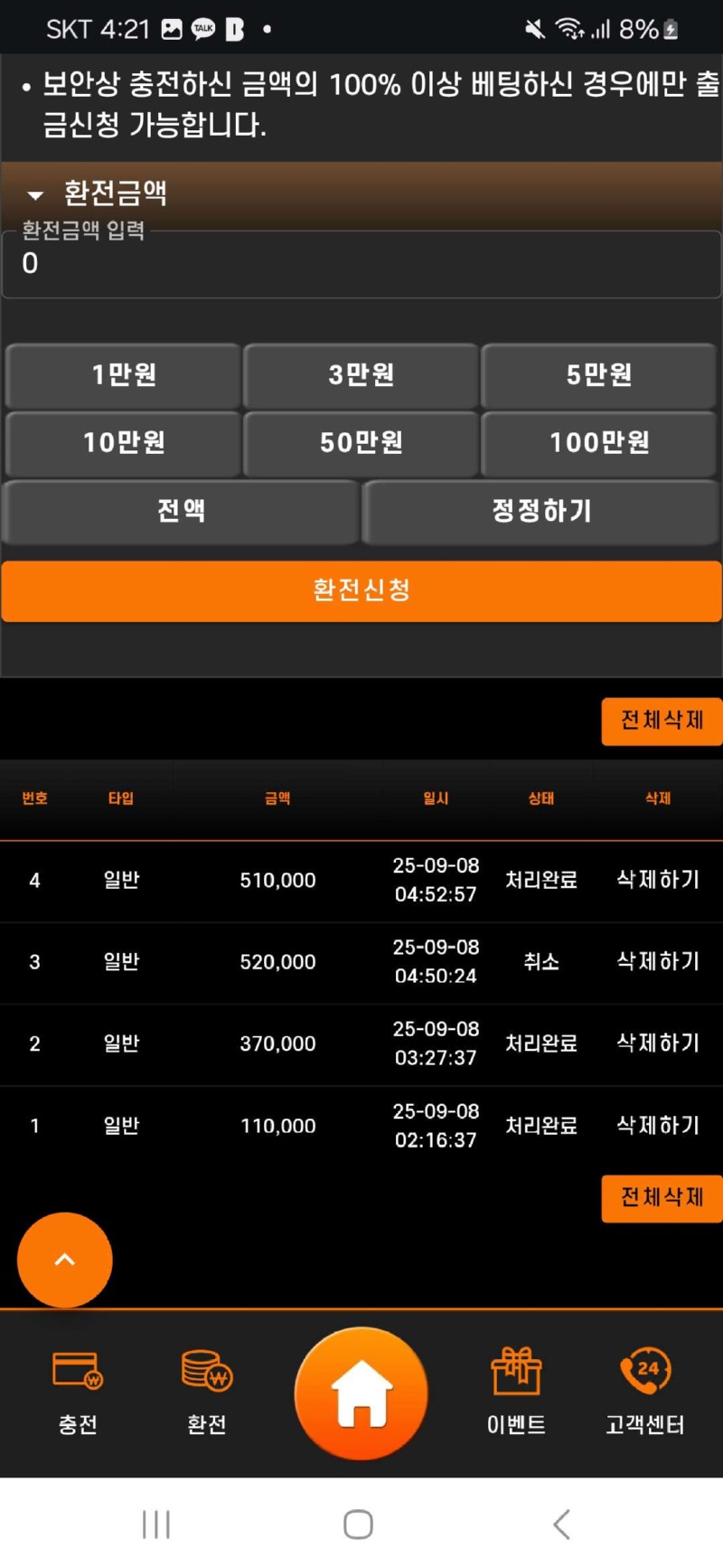
Task: Choose the 5만원 quick amount
Action: point(598,374)
